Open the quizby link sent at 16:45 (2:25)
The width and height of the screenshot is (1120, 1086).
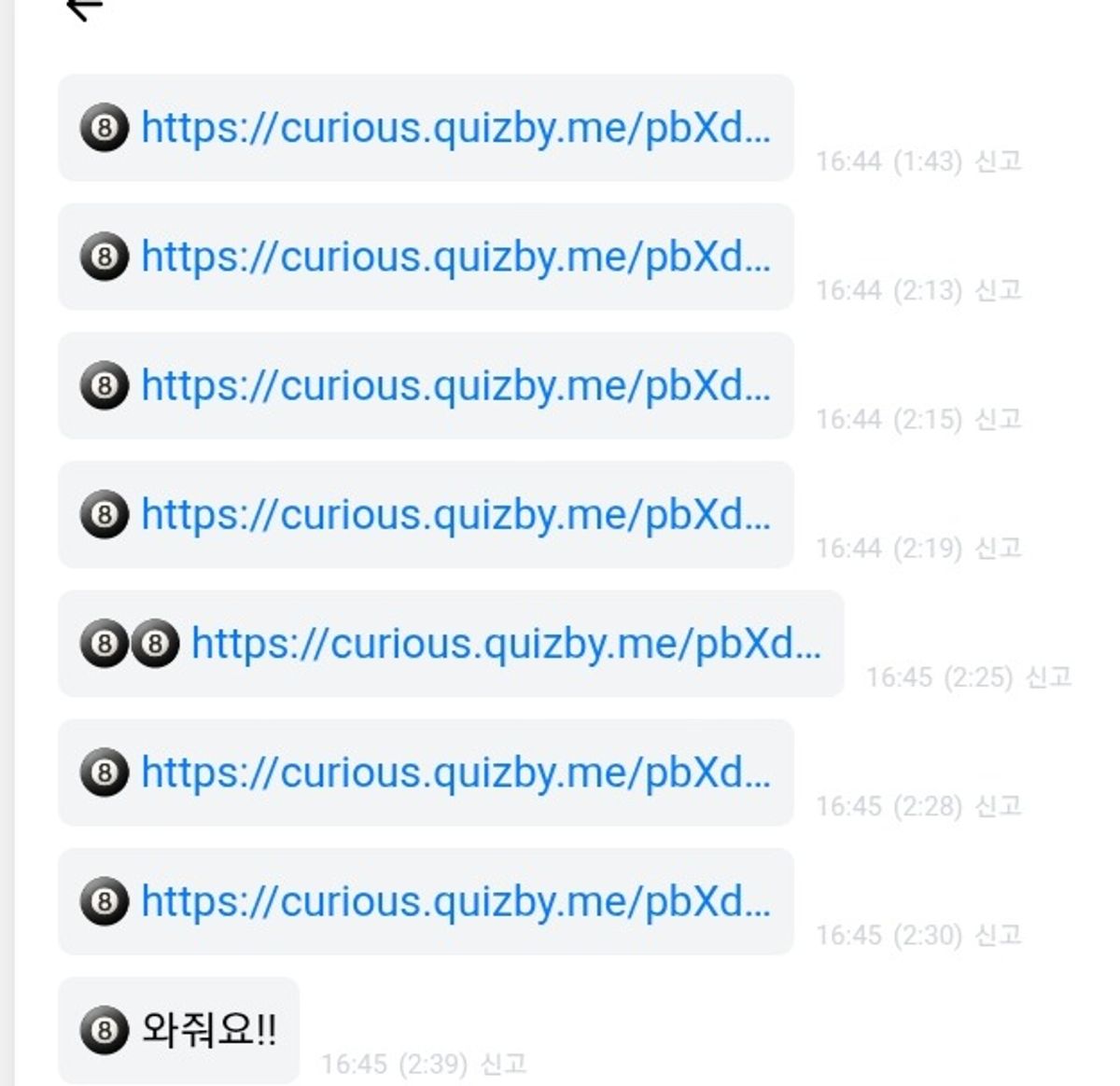pos(506,644)
